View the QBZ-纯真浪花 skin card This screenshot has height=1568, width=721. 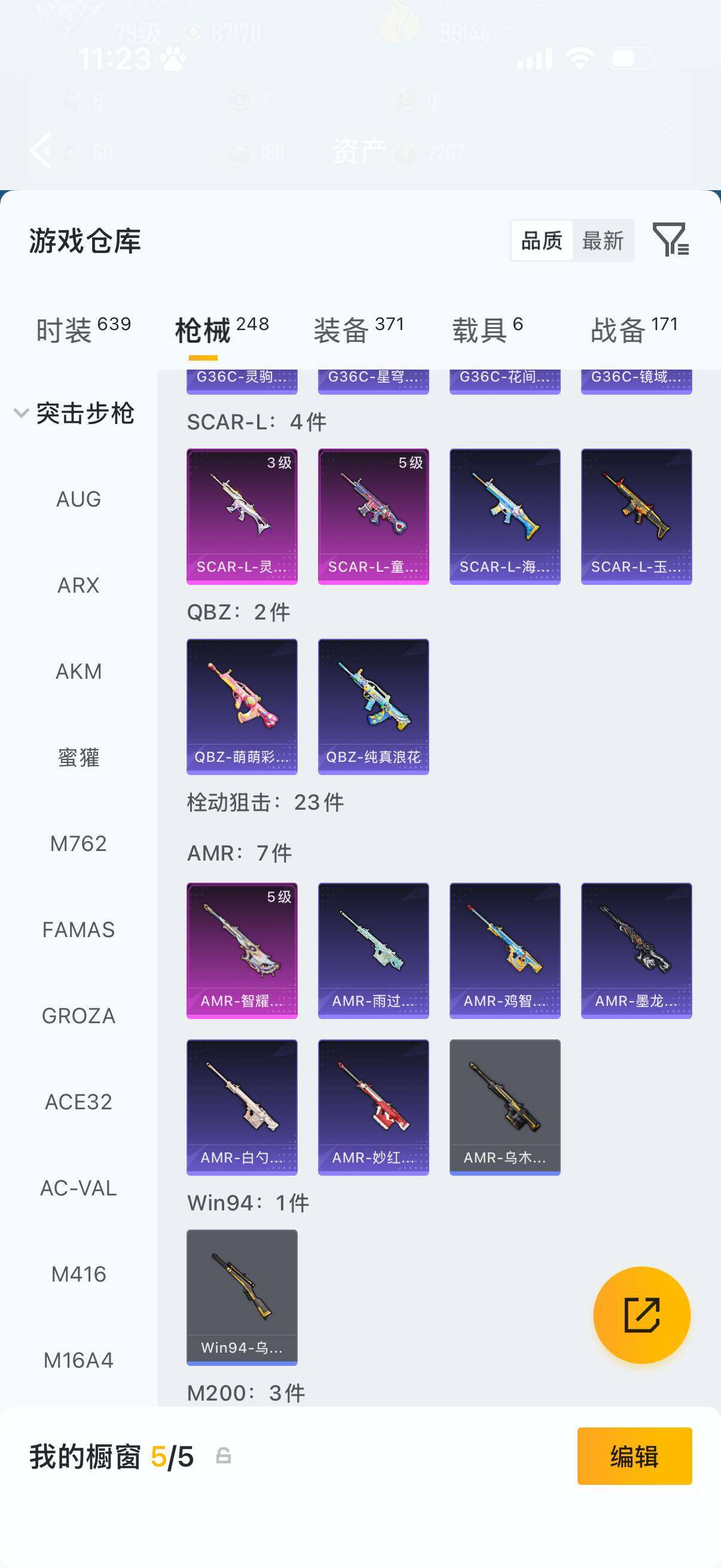click(x=374, y=707)
